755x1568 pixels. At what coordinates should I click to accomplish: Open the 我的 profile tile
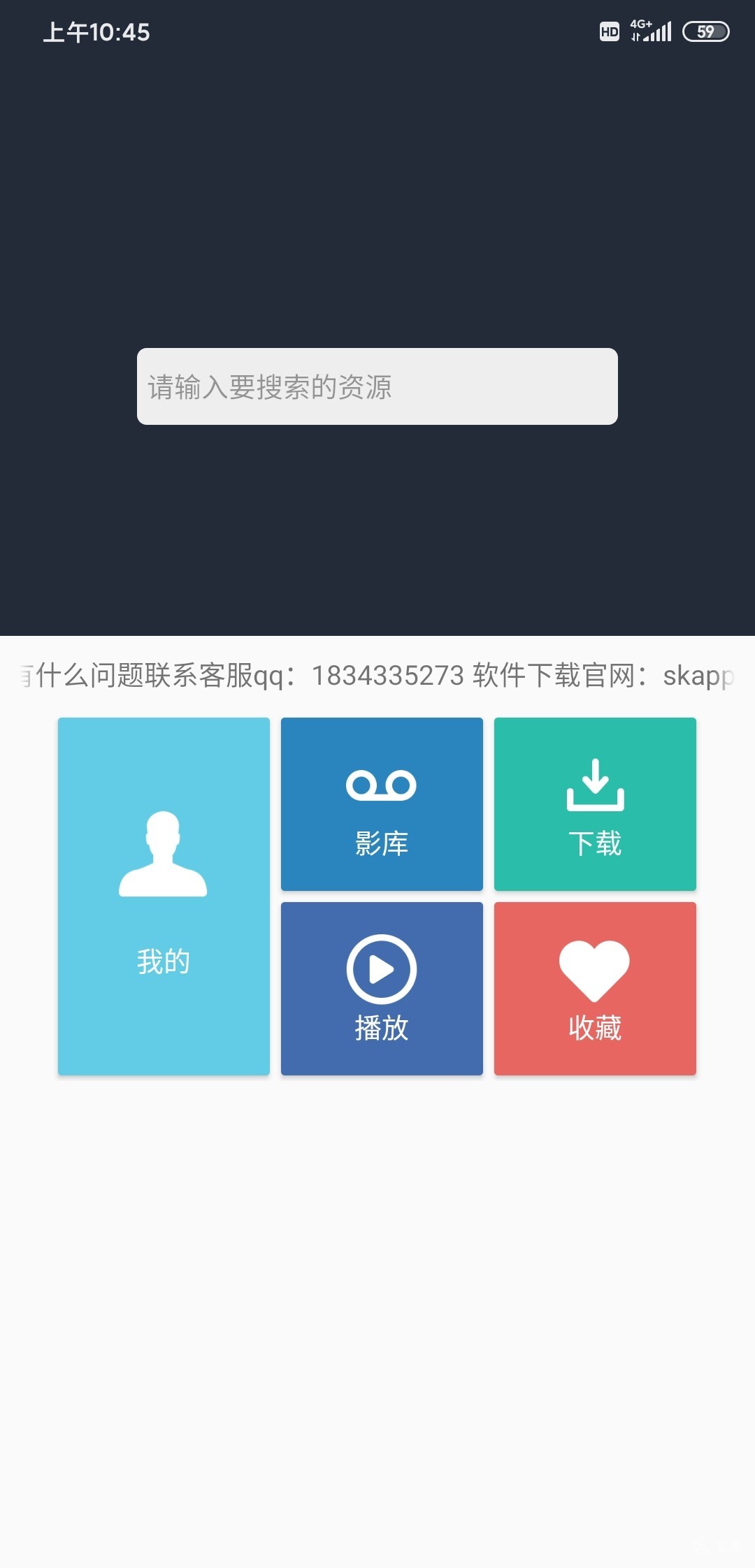pyautogui.click(x=164, y=896)
